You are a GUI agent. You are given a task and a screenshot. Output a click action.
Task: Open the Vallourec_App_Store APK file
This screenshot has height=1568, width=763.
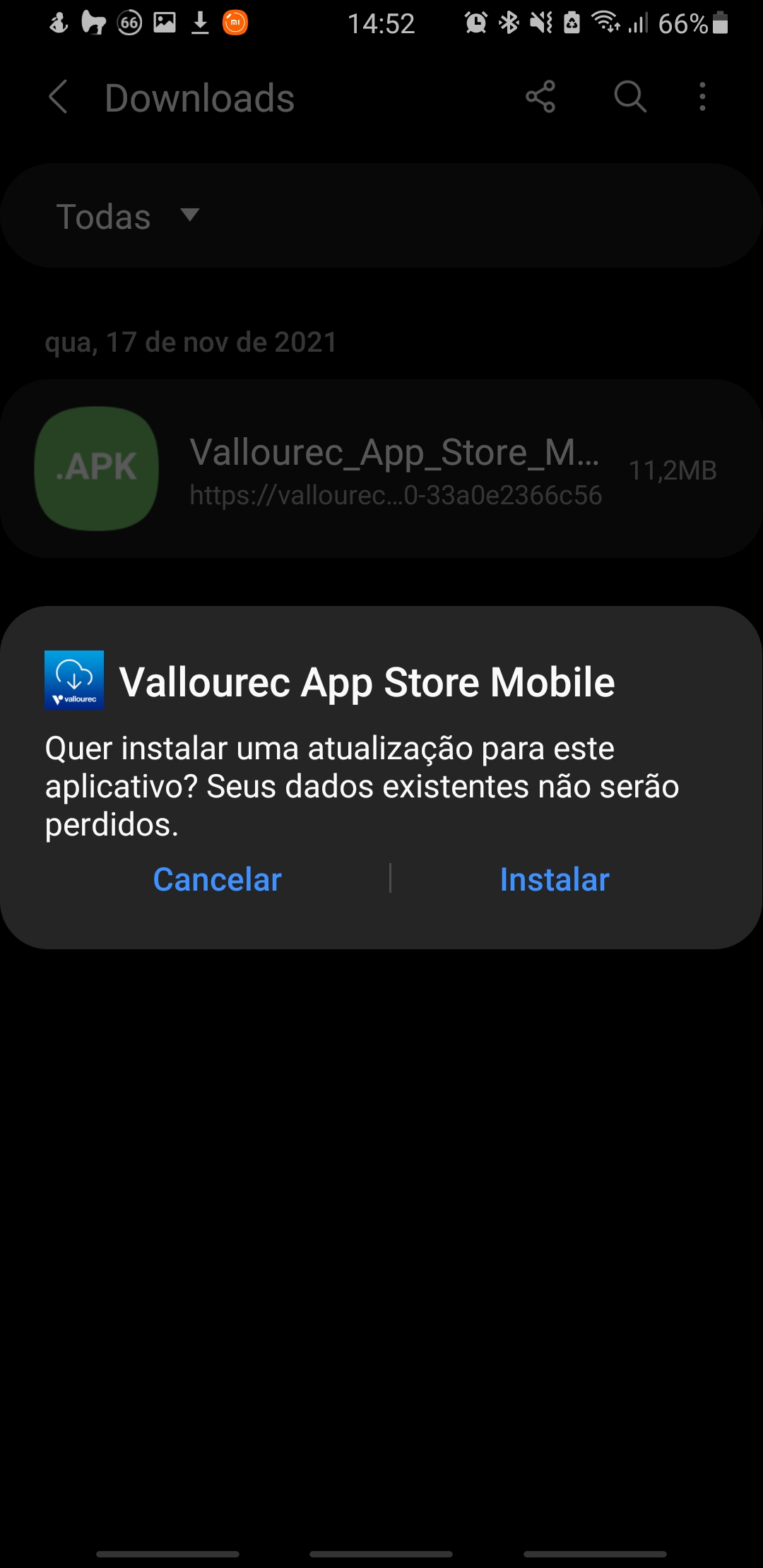point(381,469)
